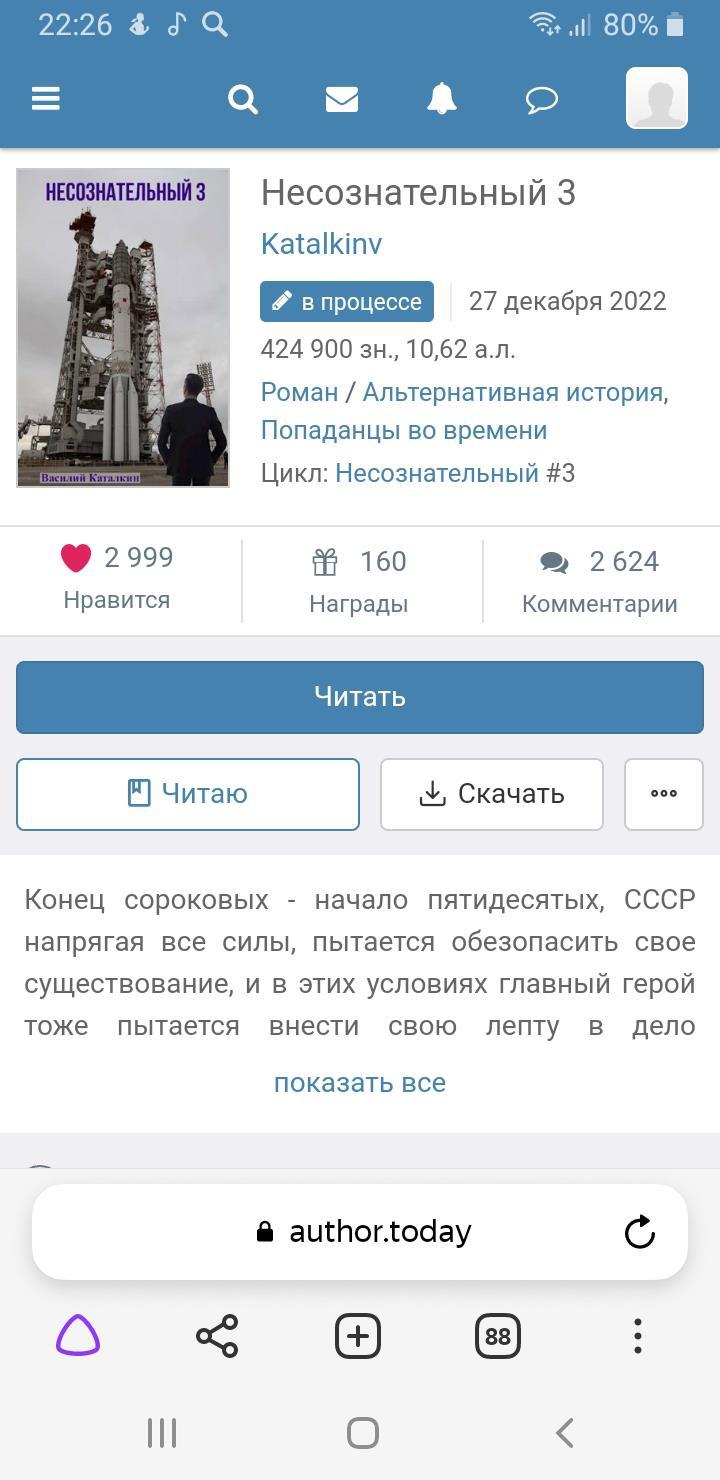Open the browser tabs counter 88

[497, 1336]
